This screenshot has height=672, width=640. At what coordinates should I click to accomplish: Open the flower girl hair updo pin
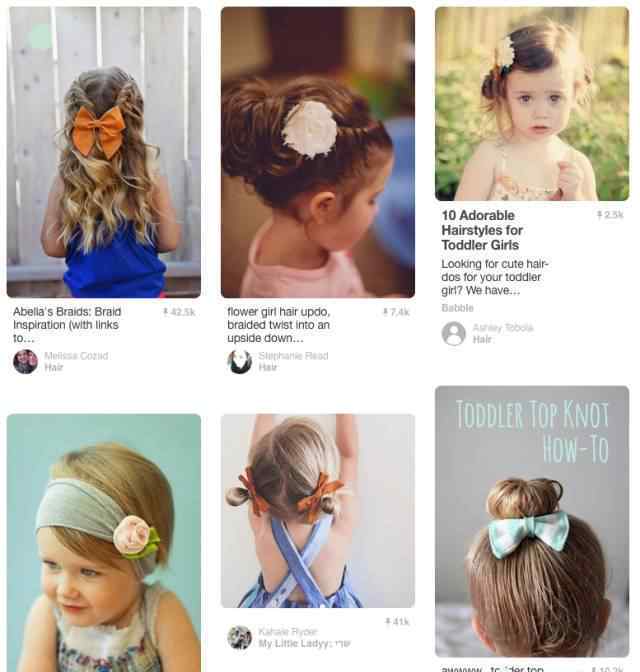coord(317,152)
